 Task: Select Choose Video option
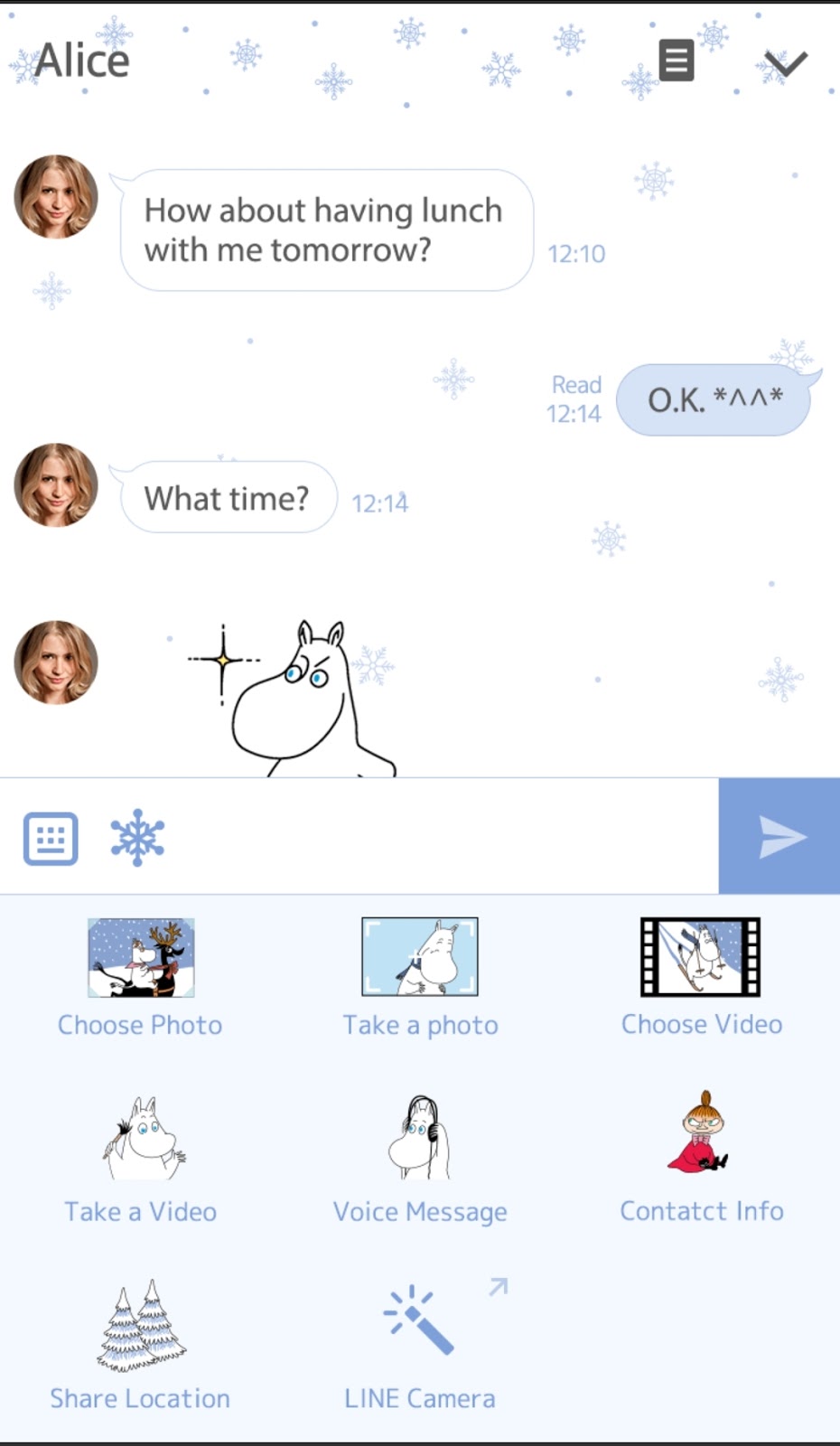click(x=701, y=978)
